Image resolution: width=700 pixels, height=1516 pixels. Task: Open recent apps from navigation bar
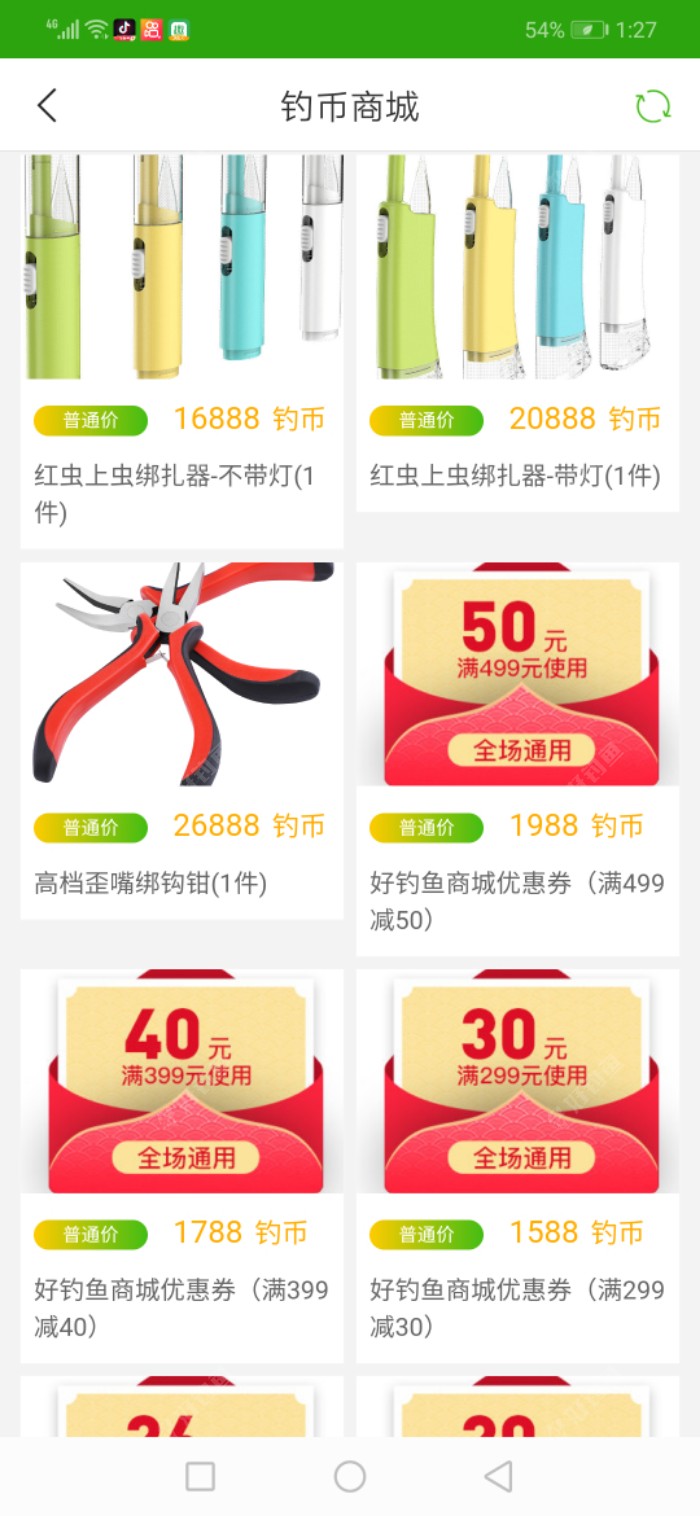pos(200,1476)
